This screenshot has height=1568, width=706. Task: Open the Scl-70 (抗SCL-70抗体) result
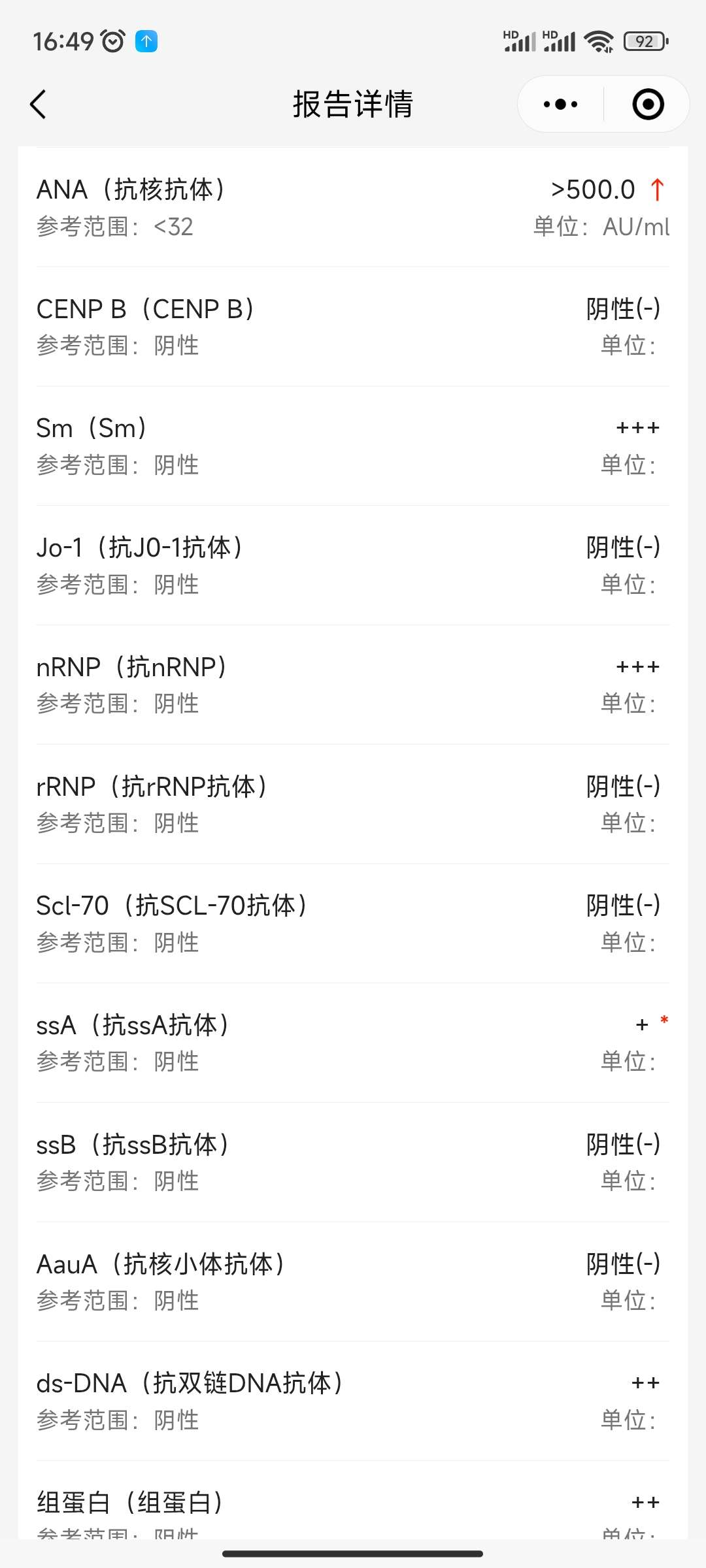point(353,922)
